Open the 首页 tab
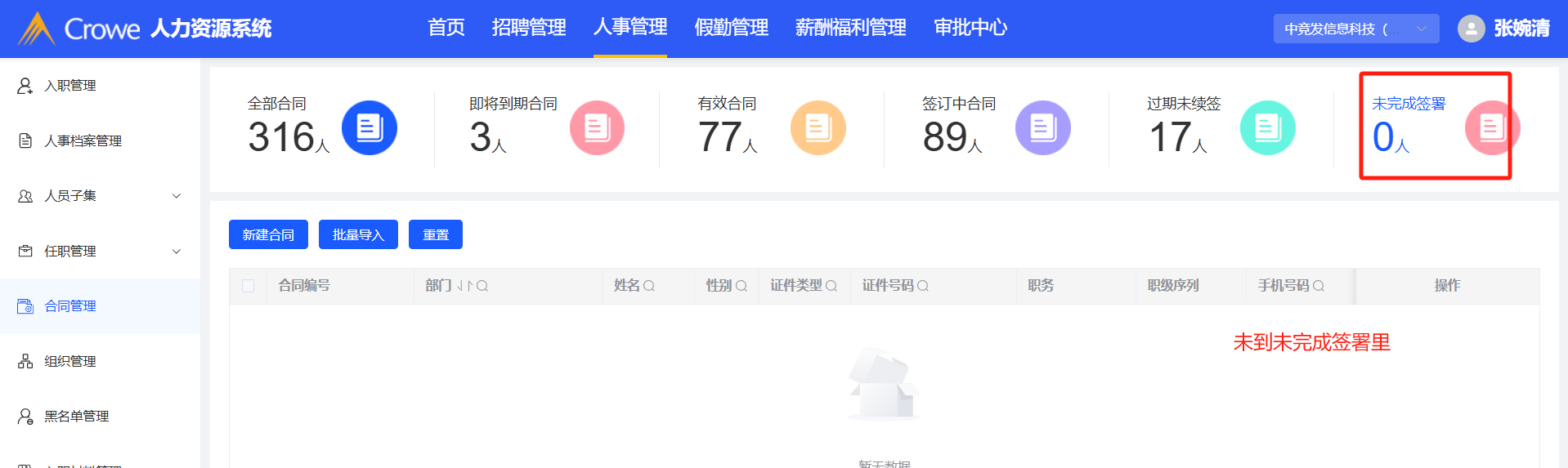 pos(446,28)
